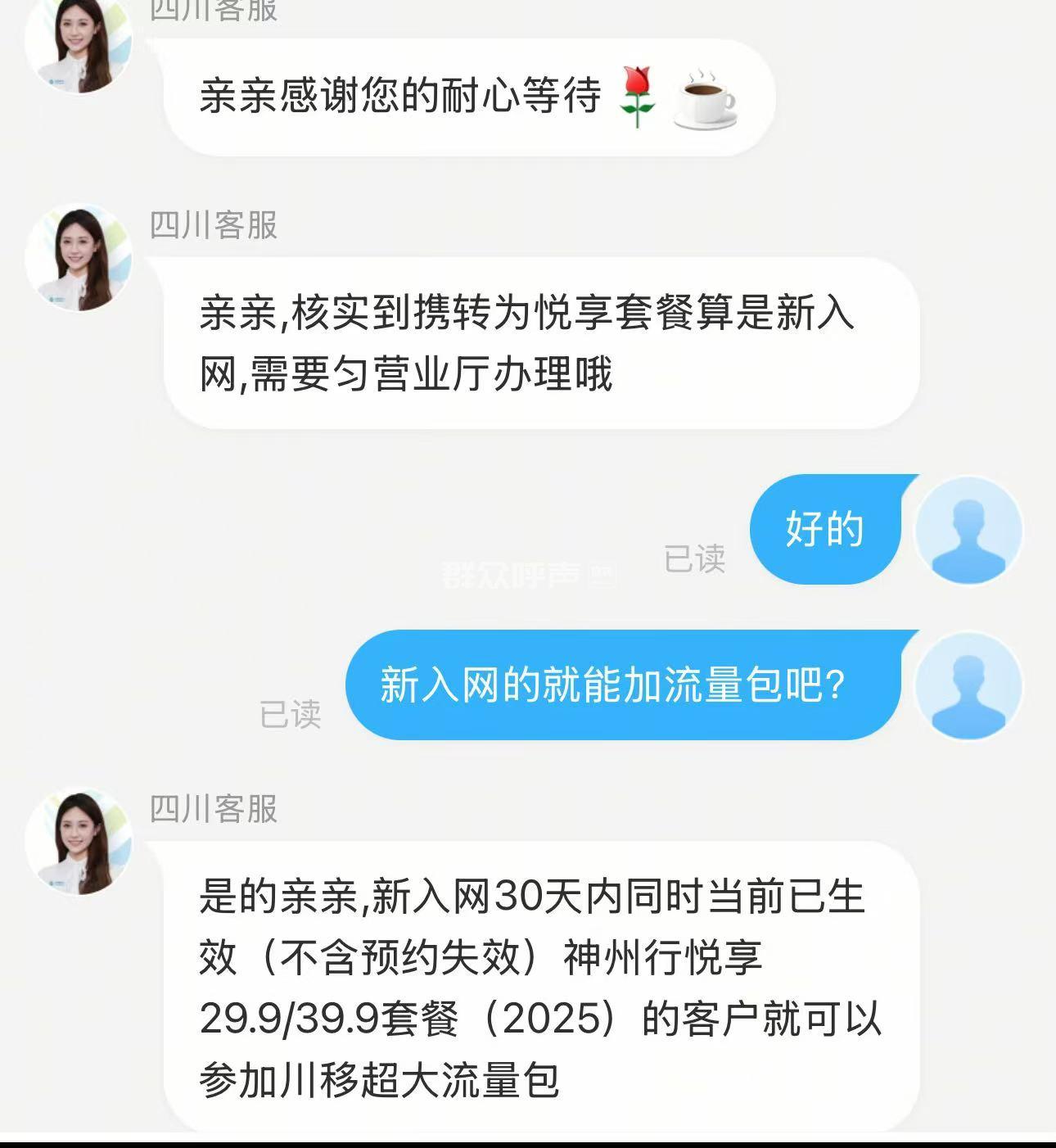Viewport: 1056px width, 1148px height.
Task: Open your avatar next to the 新入网的就能加流量包吧 message
Action: point(968,685)
